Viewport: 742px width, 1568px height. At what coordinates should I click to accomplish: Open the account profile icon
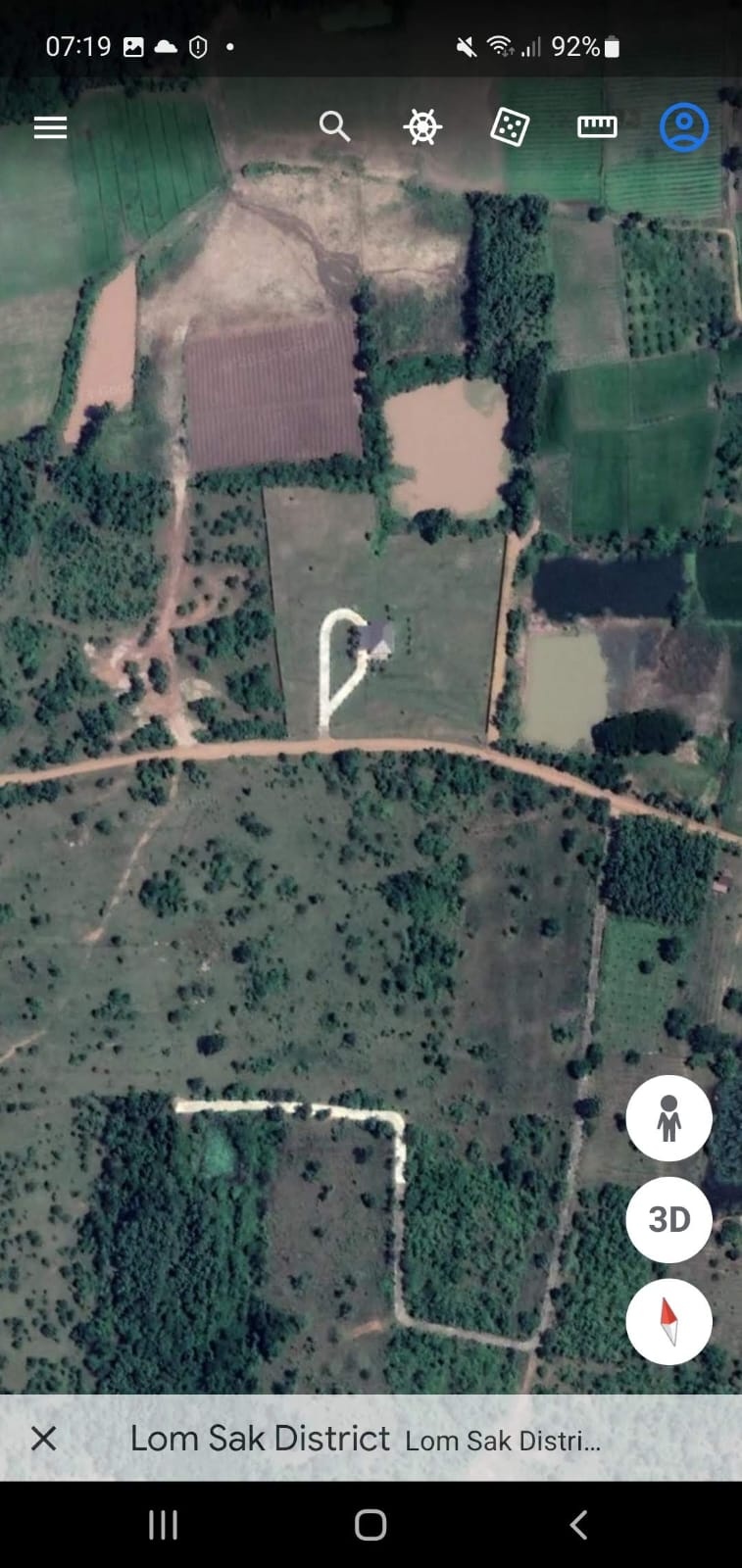coord(684,127)
